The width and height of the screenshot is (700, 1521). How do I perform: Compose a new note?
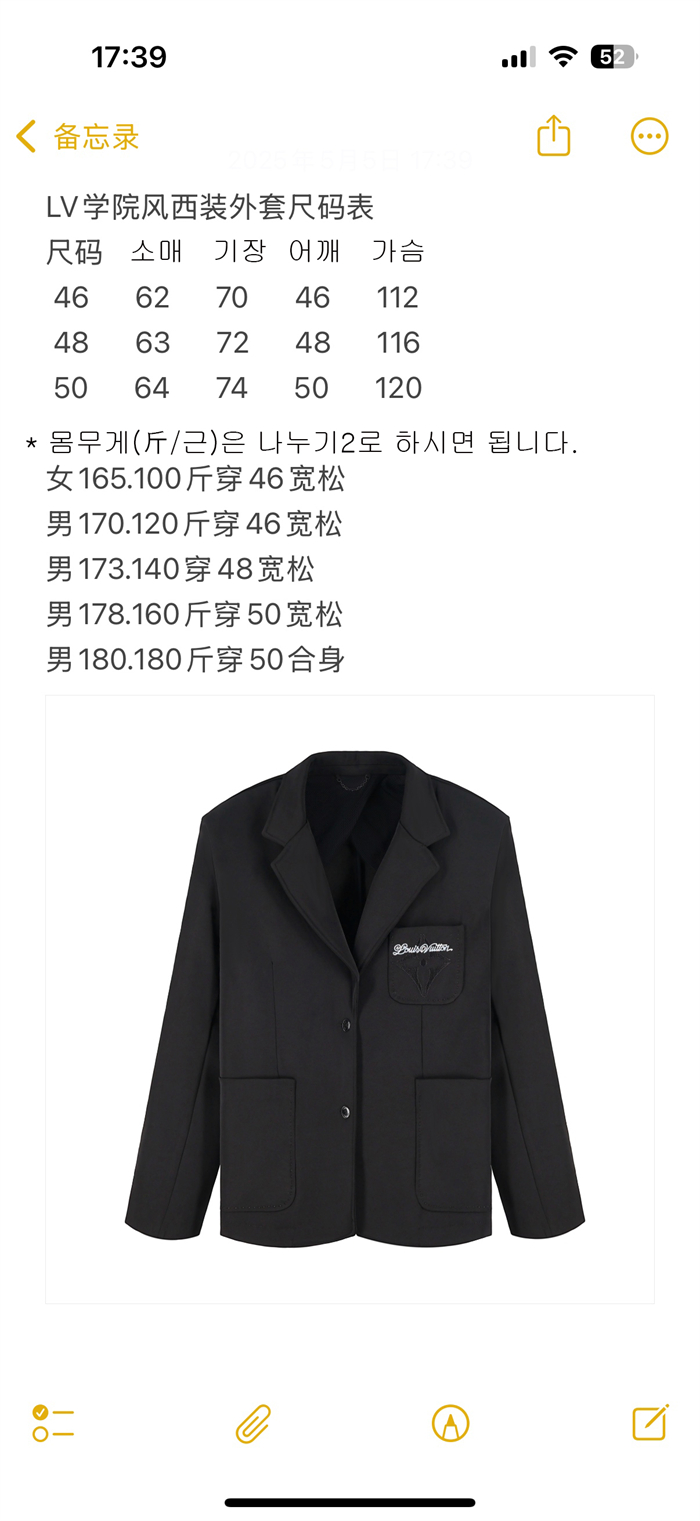tap(649, 1421)
